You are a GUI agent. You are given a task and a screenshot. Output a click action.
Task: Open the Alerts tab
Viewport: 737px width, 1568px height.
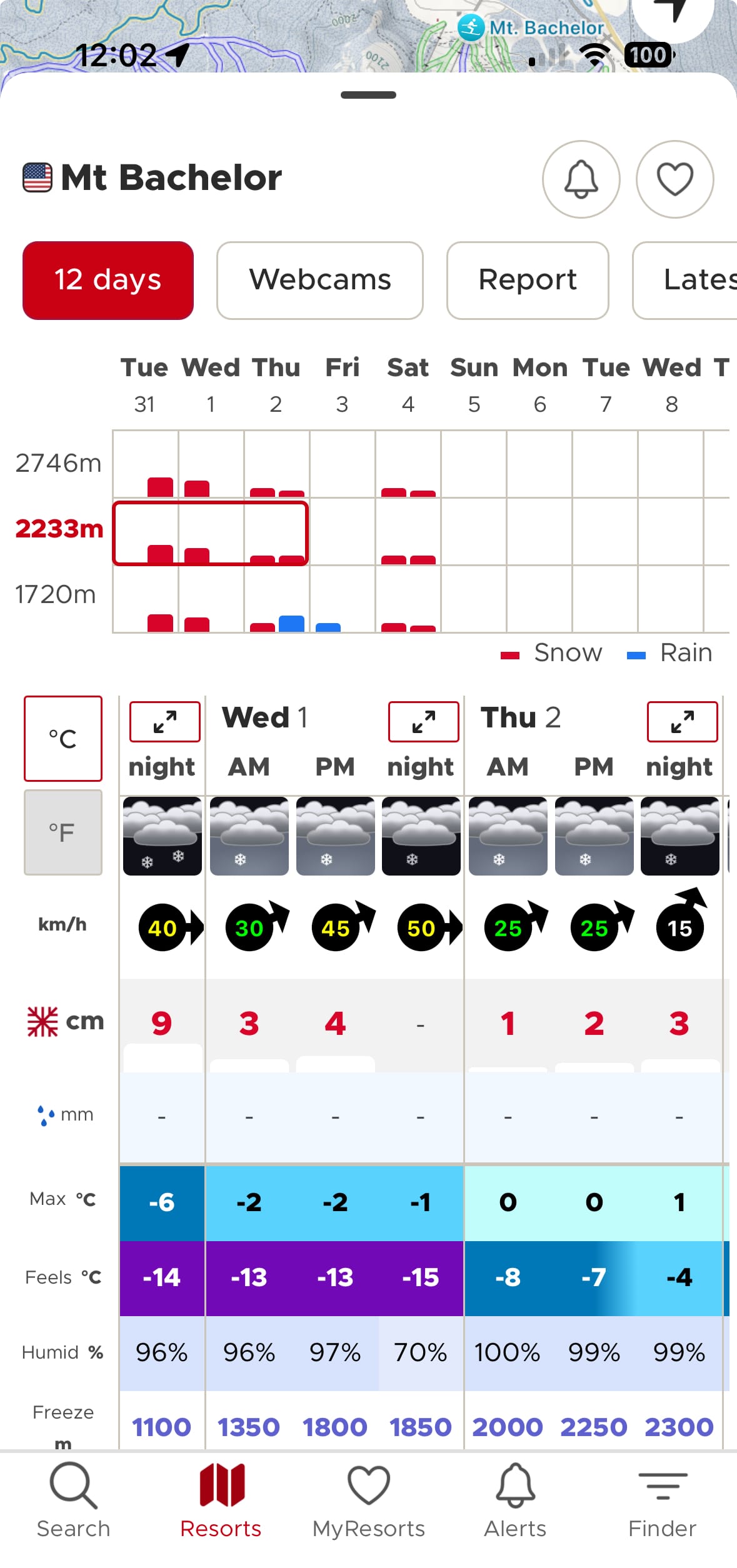515,1500
